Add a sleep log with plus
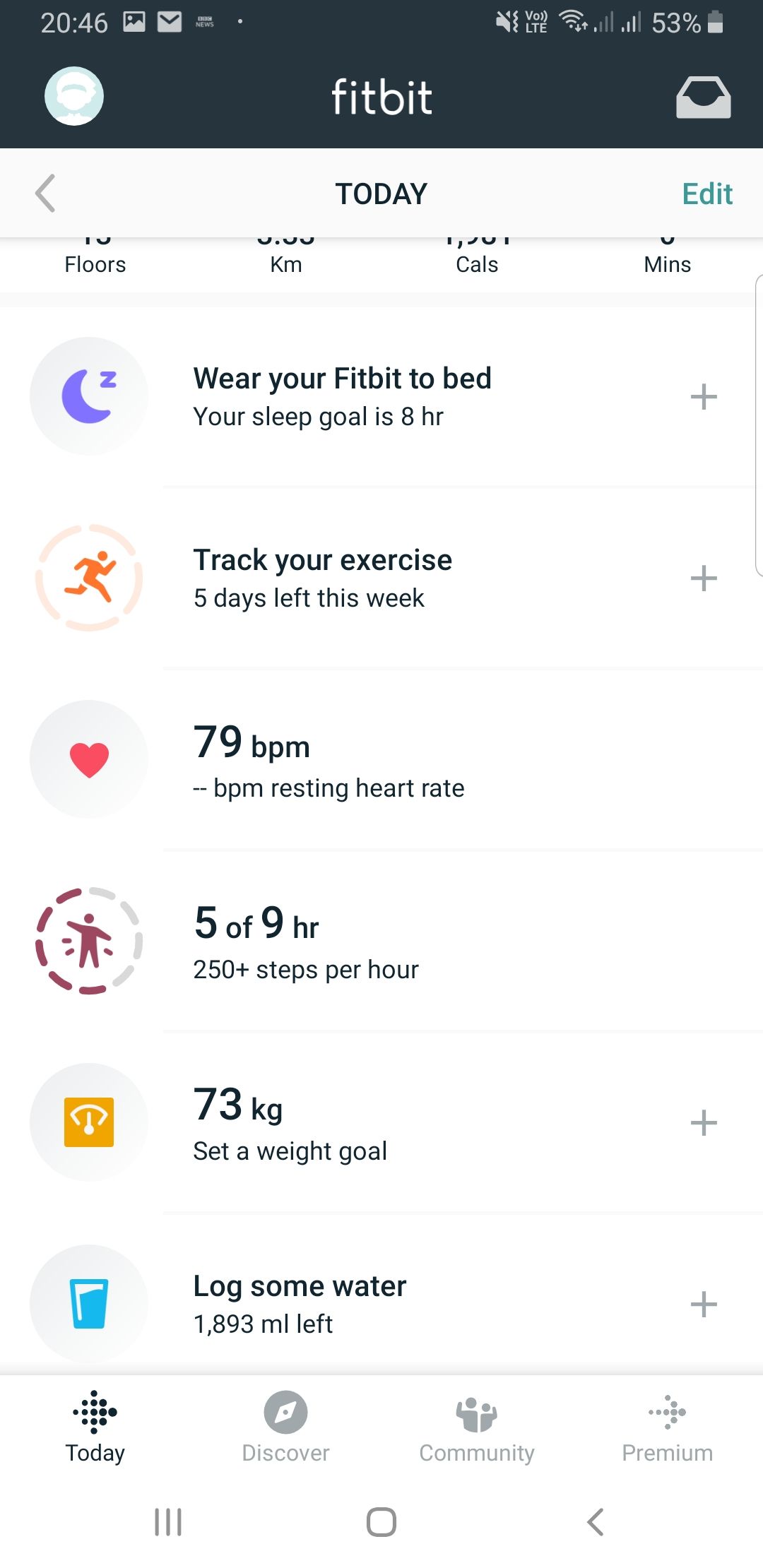The height and width of the screenshot is (1568, 763). [x=703, y=396]
